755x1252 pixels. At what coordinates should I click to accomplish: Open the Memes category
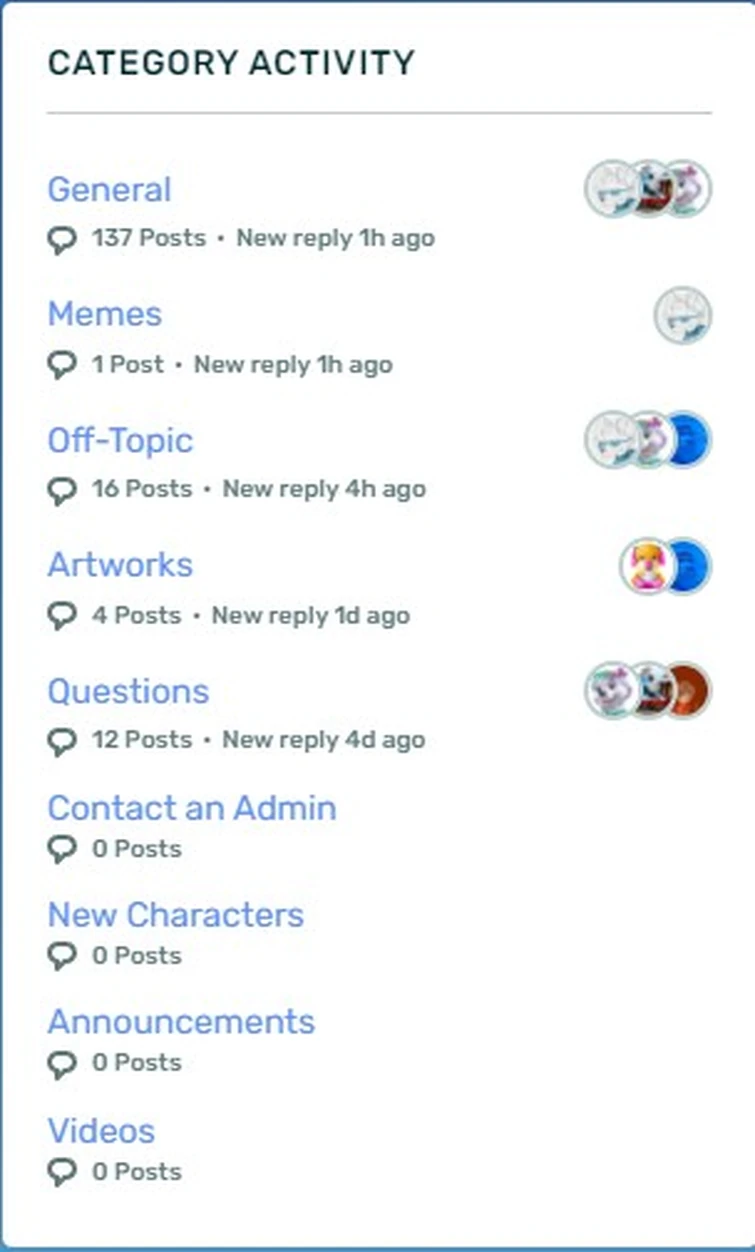coord(104,314)
